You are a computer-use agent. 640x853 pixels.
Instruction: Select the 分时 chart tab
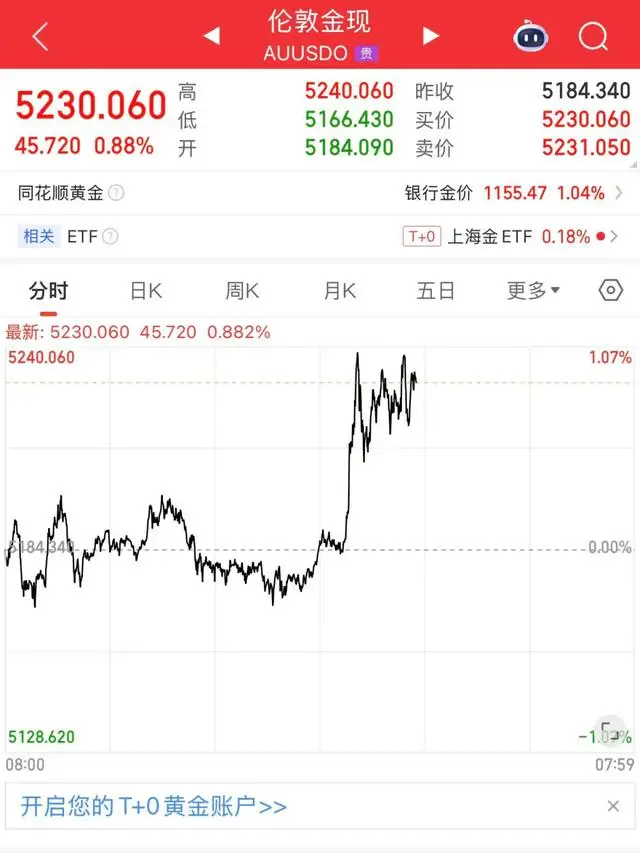pyautogui.click(x=48, y=291)
